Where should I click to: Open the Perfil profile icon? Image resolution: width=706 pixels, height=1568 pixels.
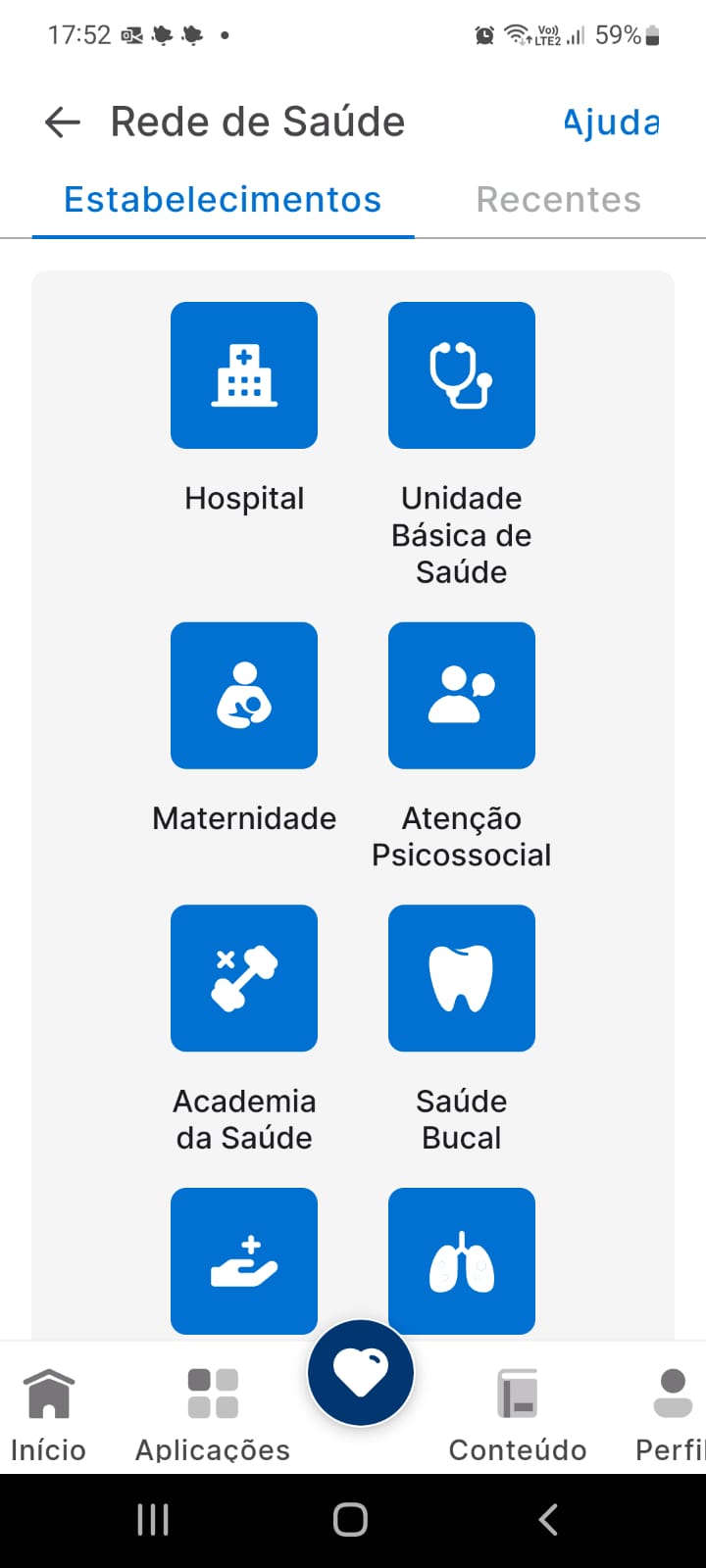pos(672,1392)
